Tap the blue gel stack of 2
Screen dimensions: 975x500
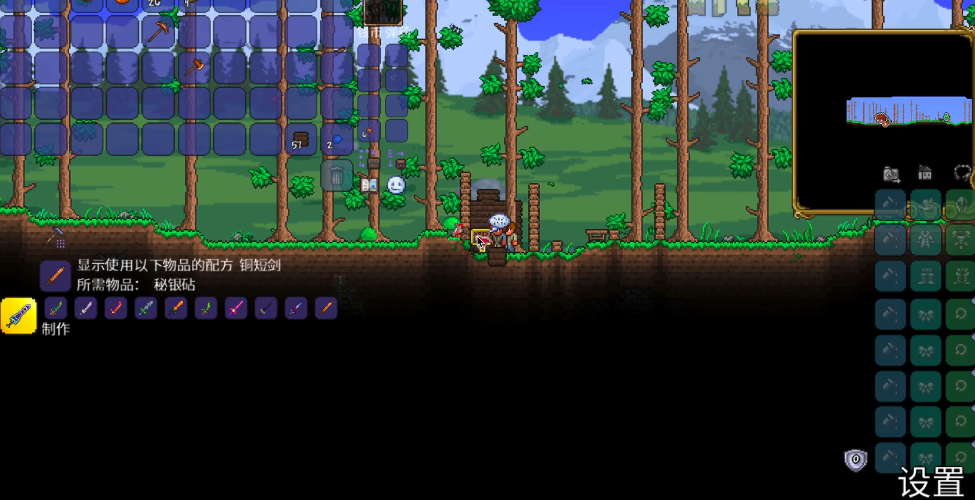pos(336,139)
